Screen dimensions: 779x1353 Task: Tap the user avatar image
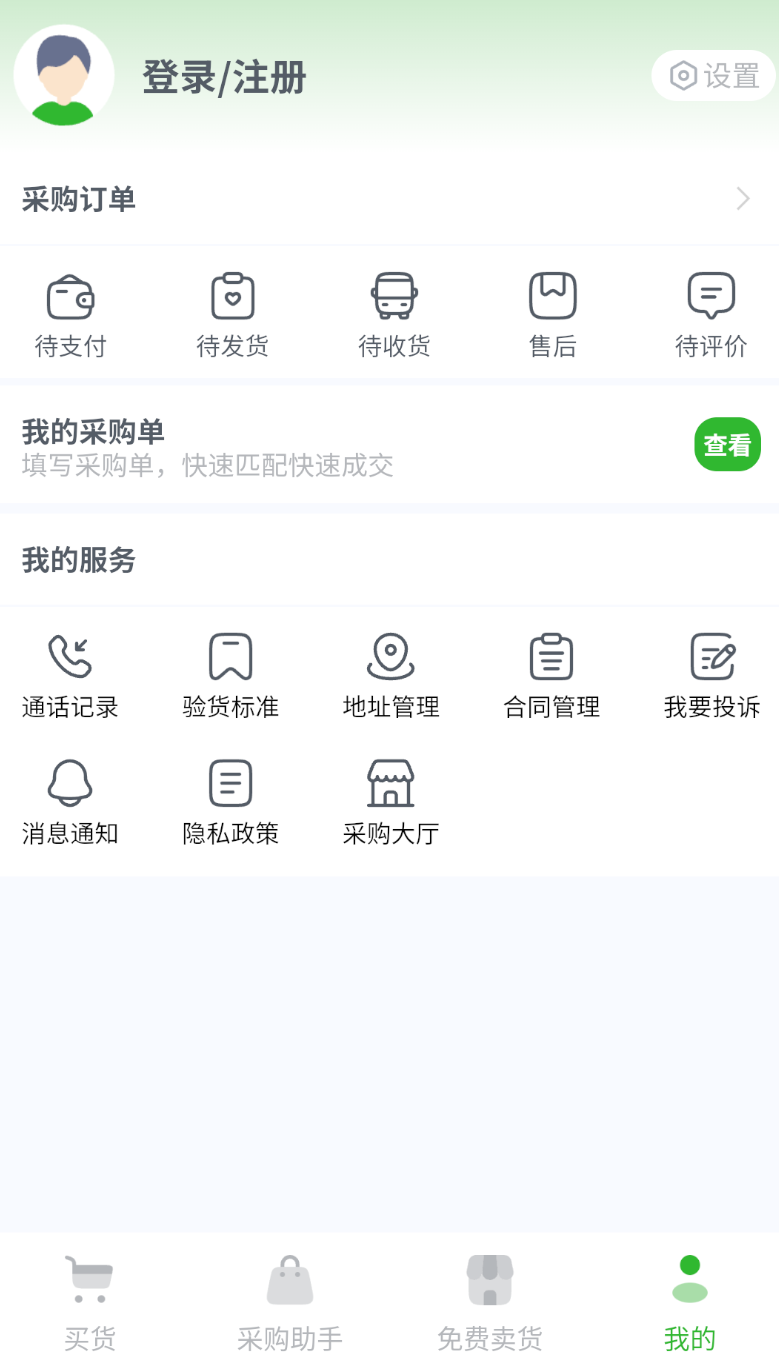click(63, 75)
